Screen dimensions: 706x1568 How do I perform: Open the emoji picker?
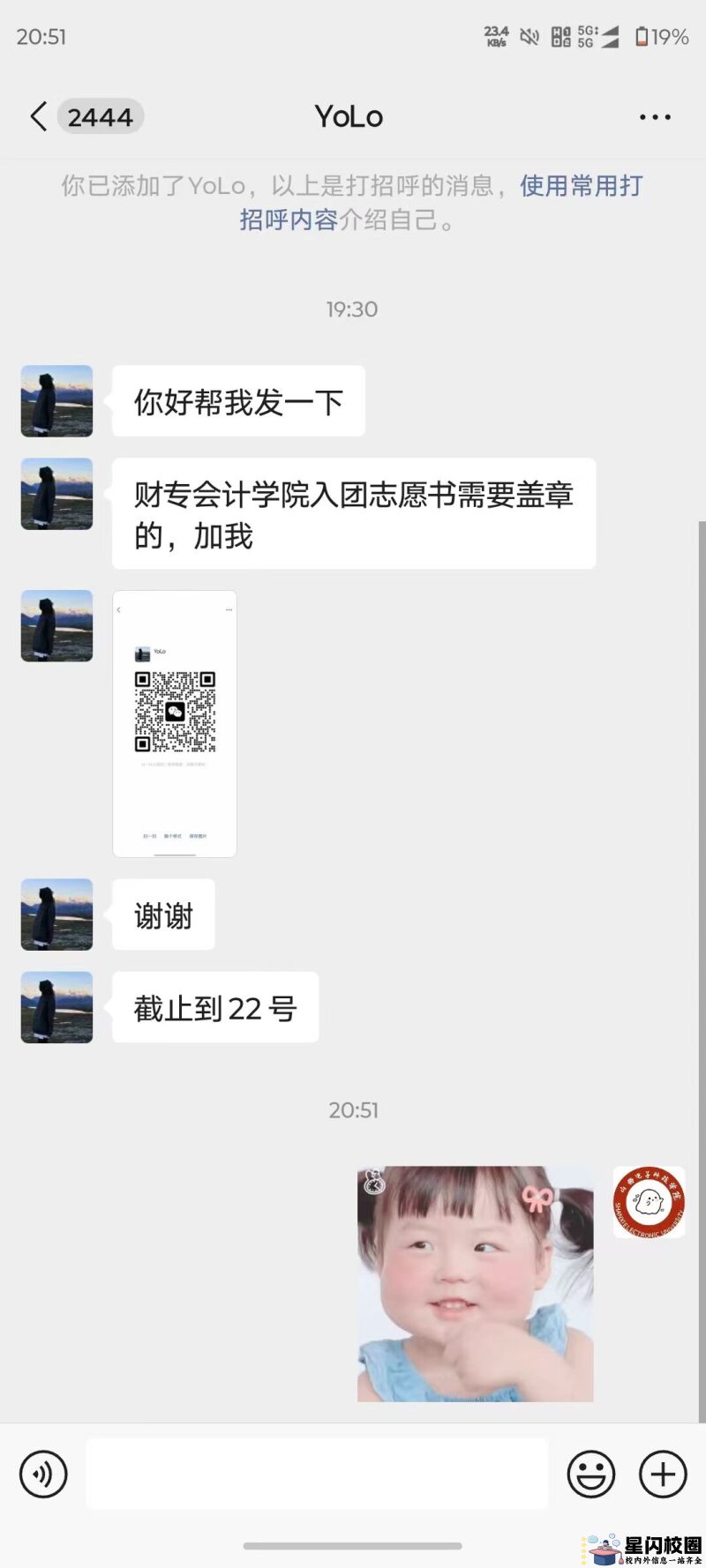[590, 1474]
